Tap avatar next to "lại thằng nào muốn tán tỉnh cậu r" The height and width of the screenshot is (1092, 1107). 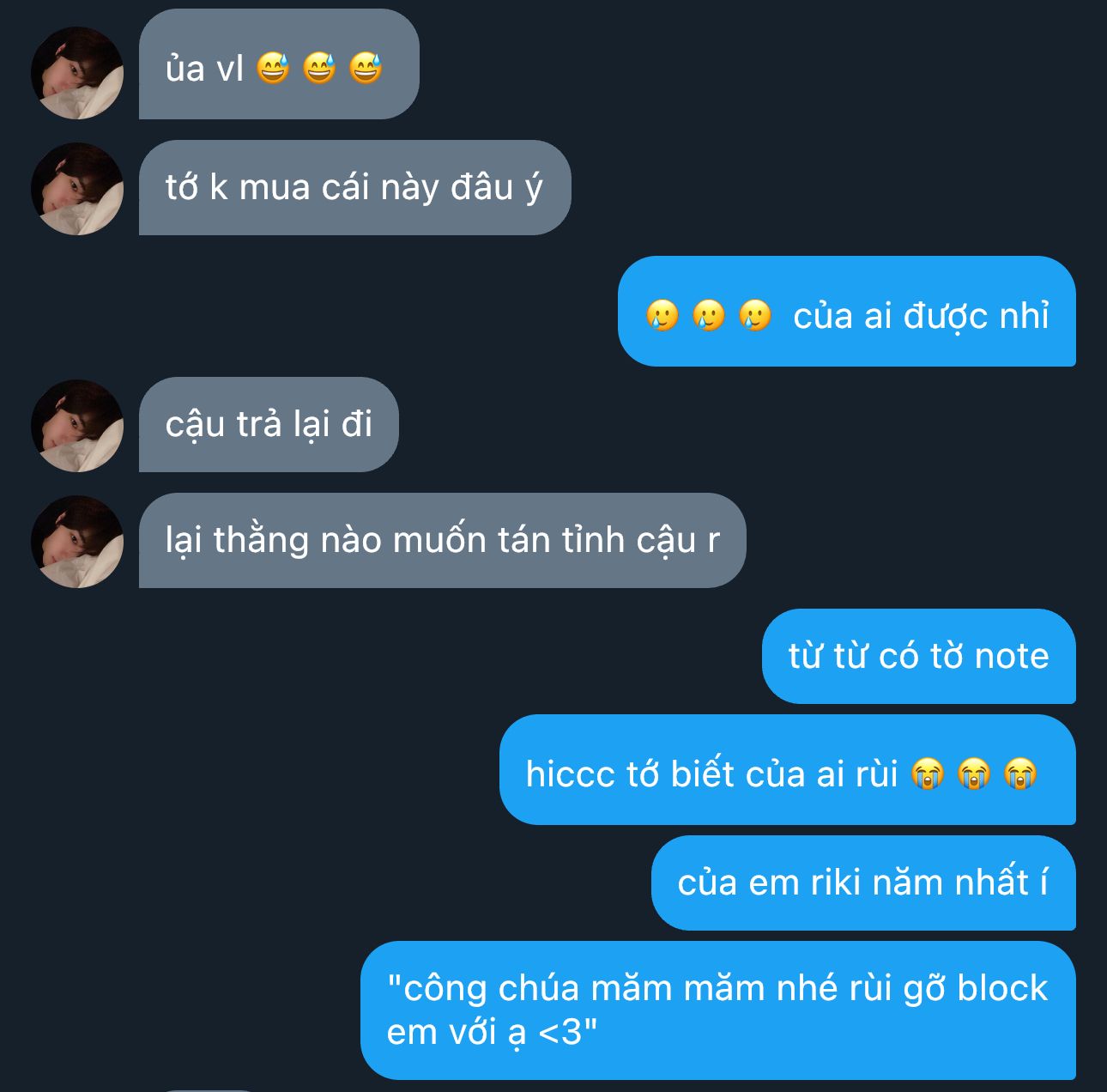click(77, 541)
